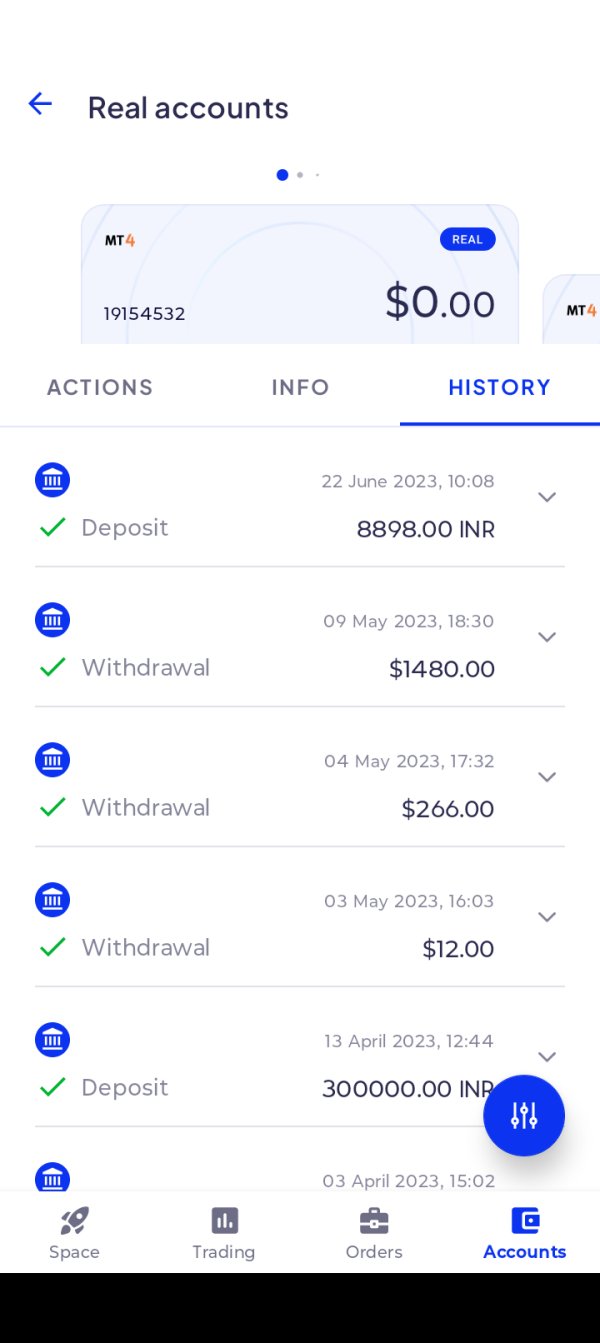Expand the 22 June 2023 deposit entry

(x=546, y=497)
